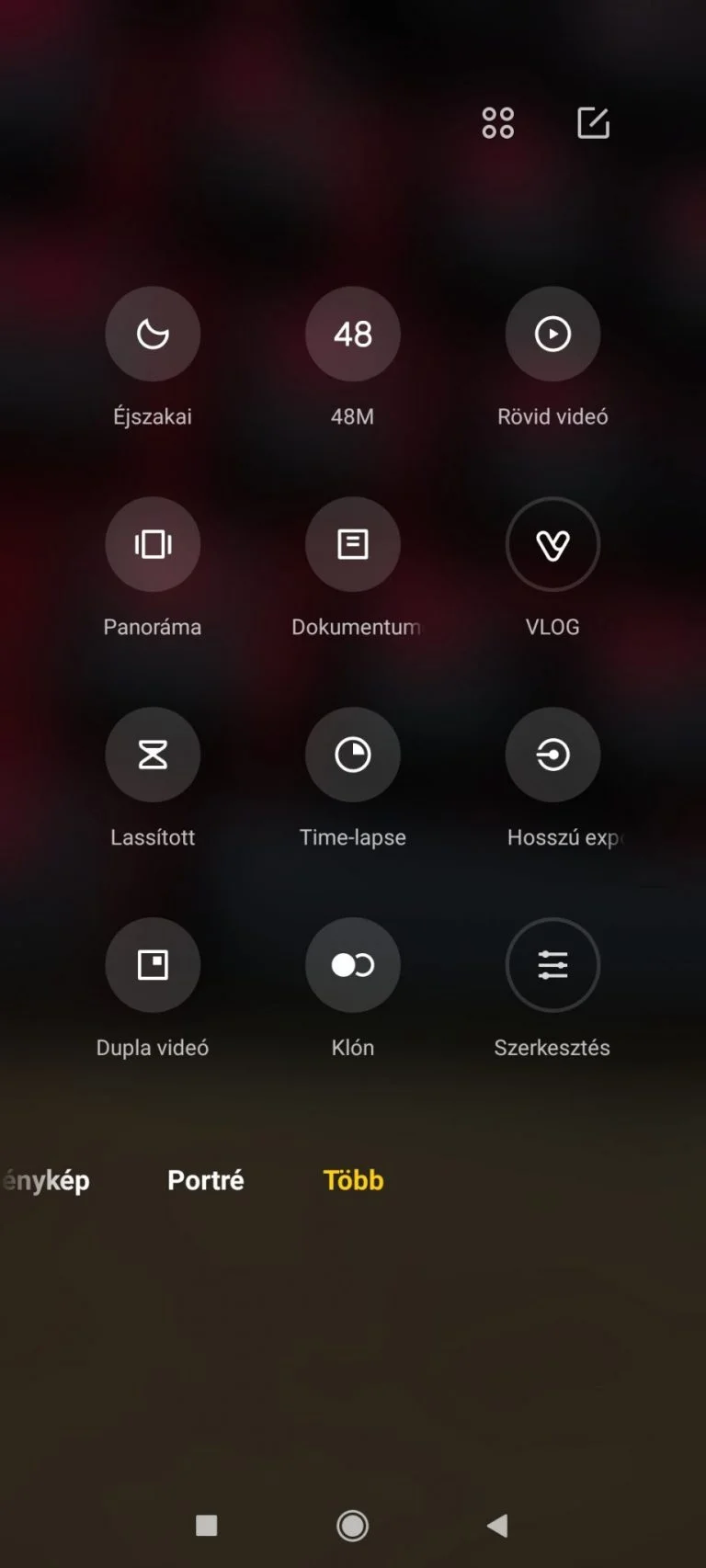Tap the back navigation arrow
The image size is (706, 1568).
click(497, 1524)
